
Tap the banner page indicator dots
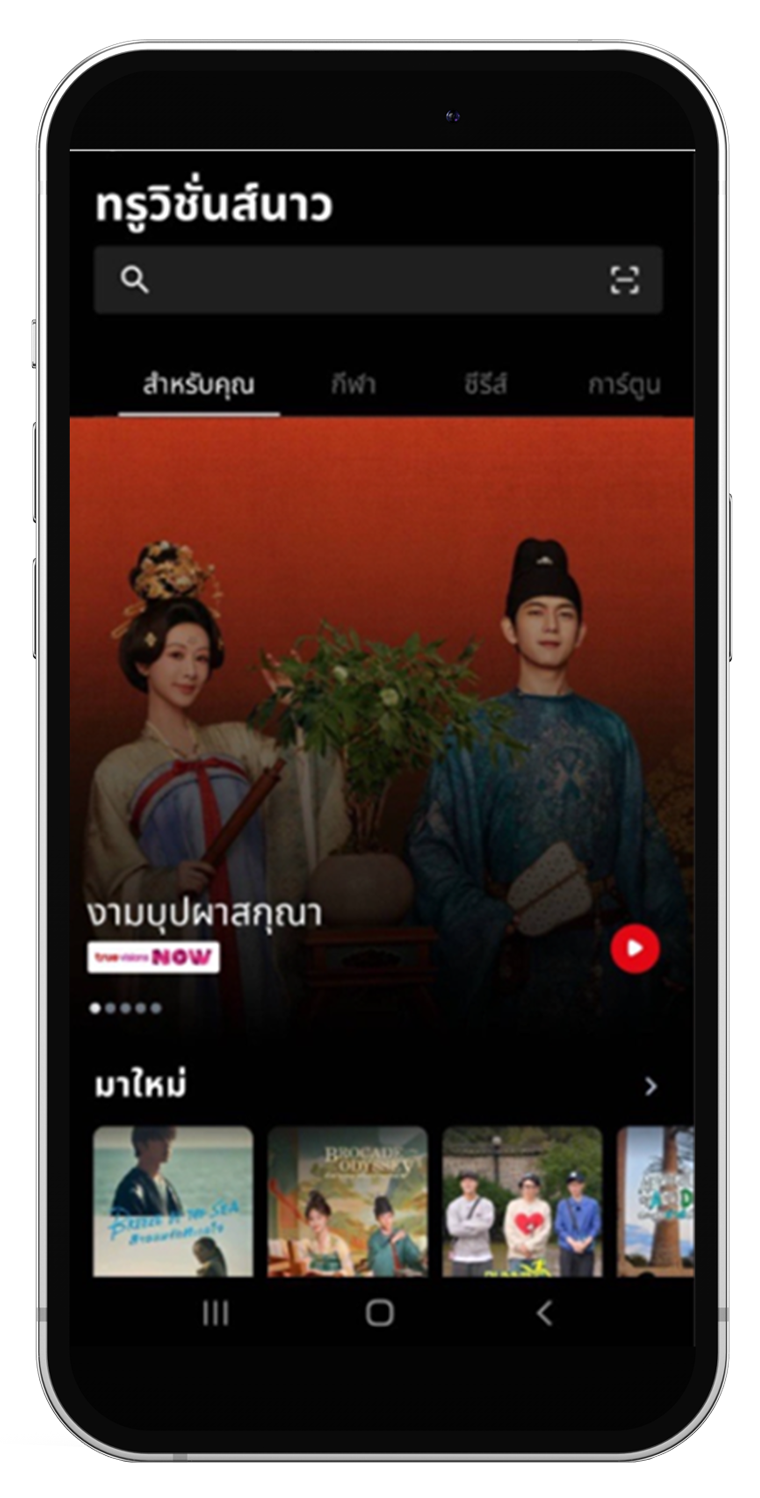(x=125, y=1008)
